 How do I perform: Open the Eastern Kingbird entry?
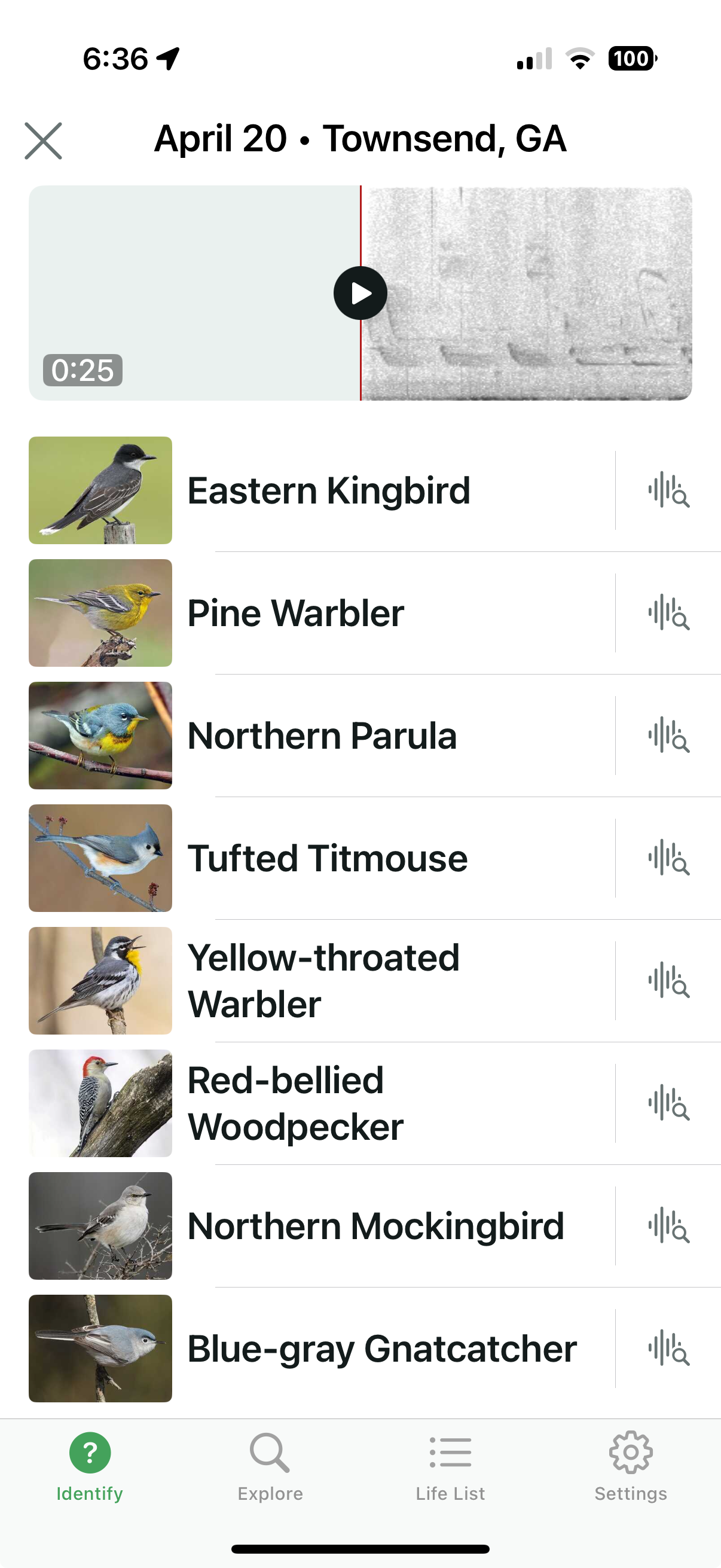[329, 490]
